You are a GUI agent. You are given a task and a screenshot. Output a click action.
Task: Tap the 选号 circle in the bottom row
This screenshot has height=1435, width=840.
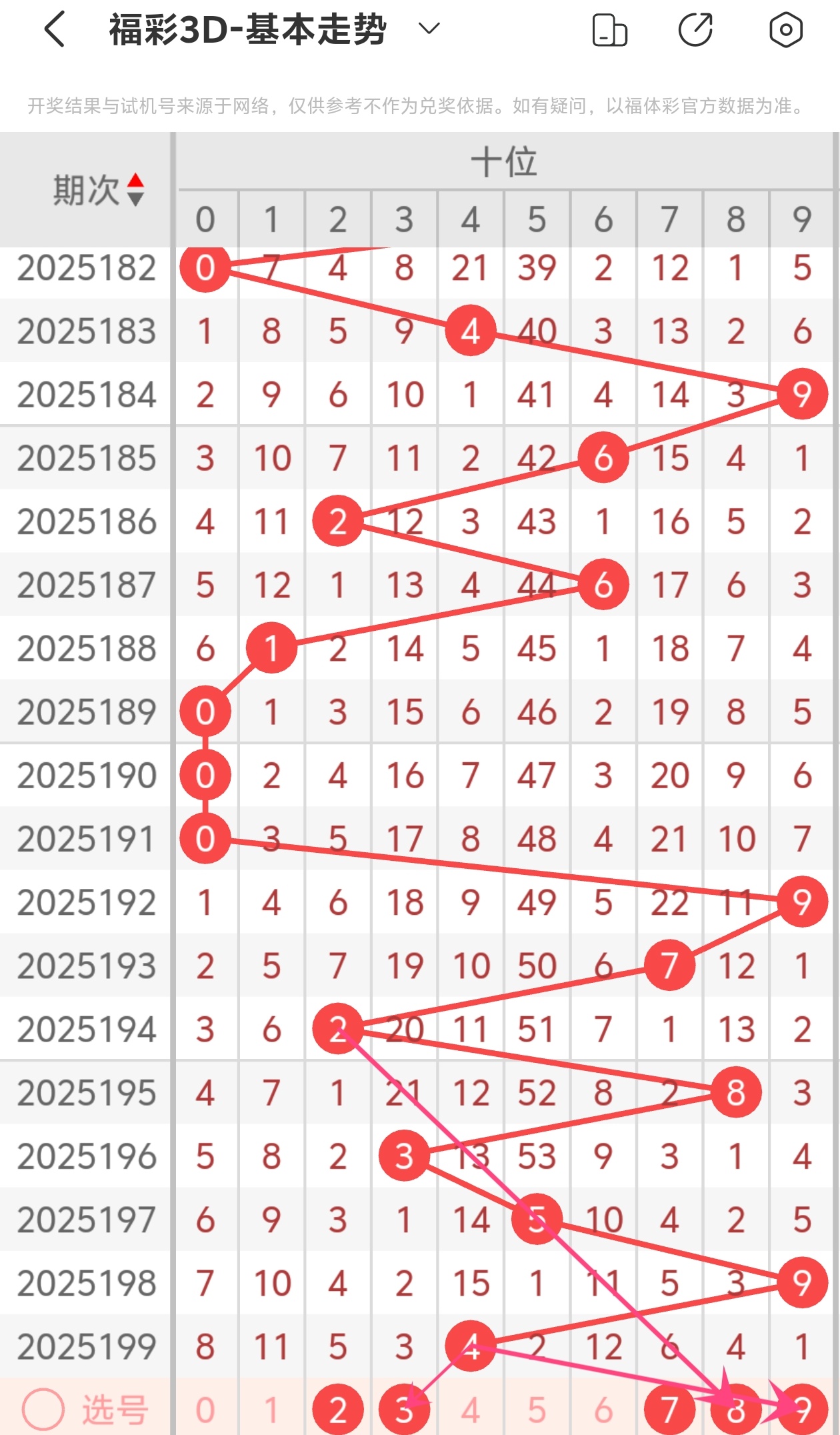(43, 1409)
